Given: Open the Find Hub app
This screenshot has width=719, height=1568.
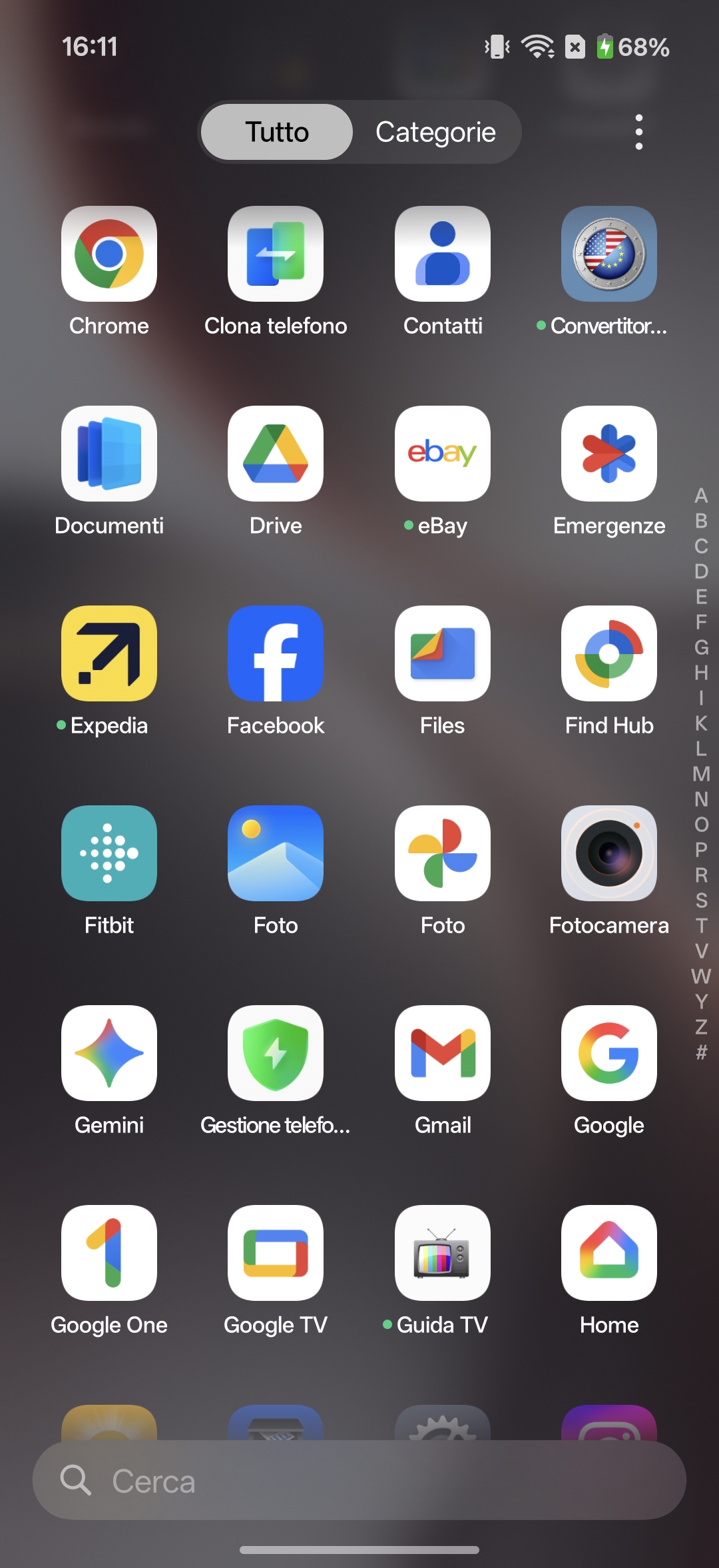Looking at the screenshot, I should (x=609, y=653).
